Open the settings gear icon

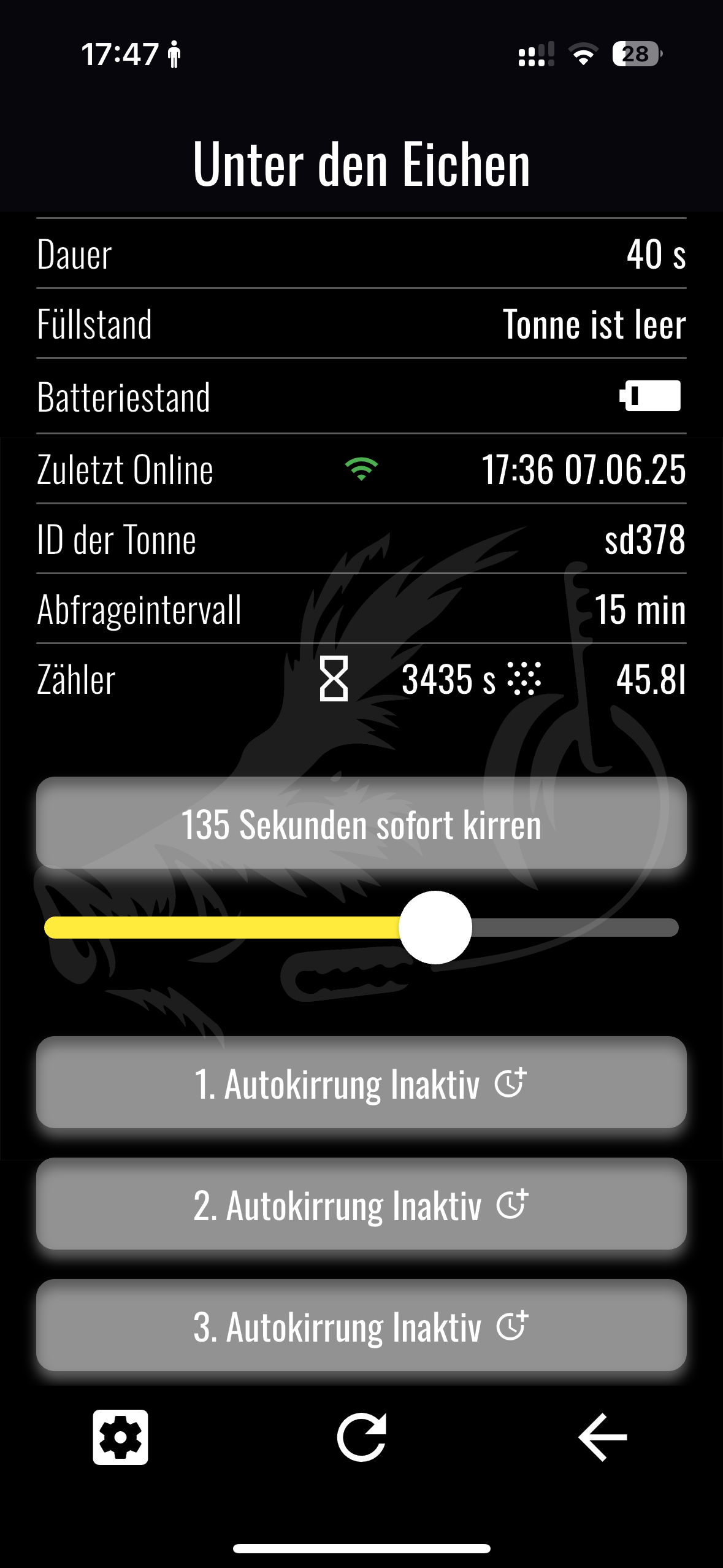click(120, 1437)
